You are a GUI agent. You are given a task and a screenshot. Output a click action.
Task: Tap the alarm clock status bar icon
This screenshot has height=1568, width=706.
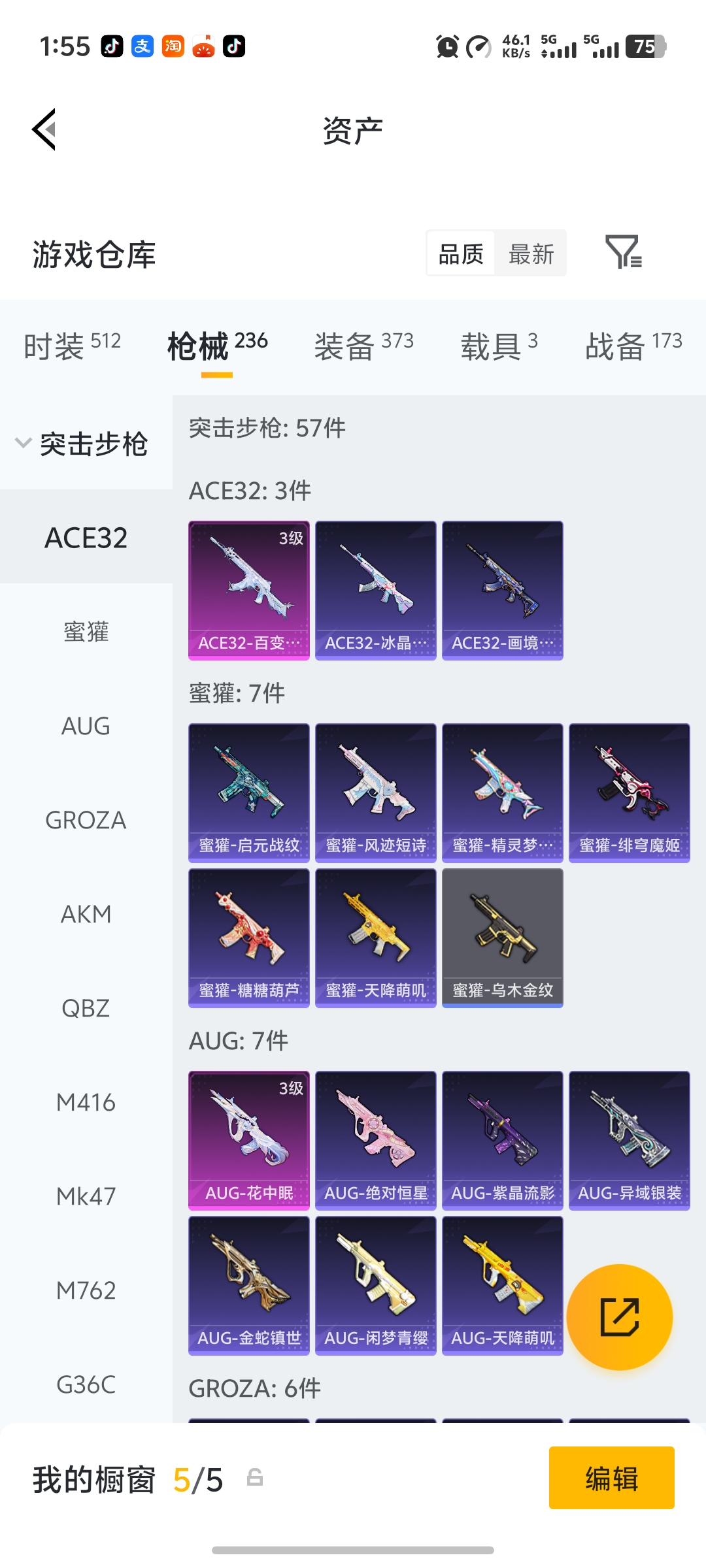446,47
